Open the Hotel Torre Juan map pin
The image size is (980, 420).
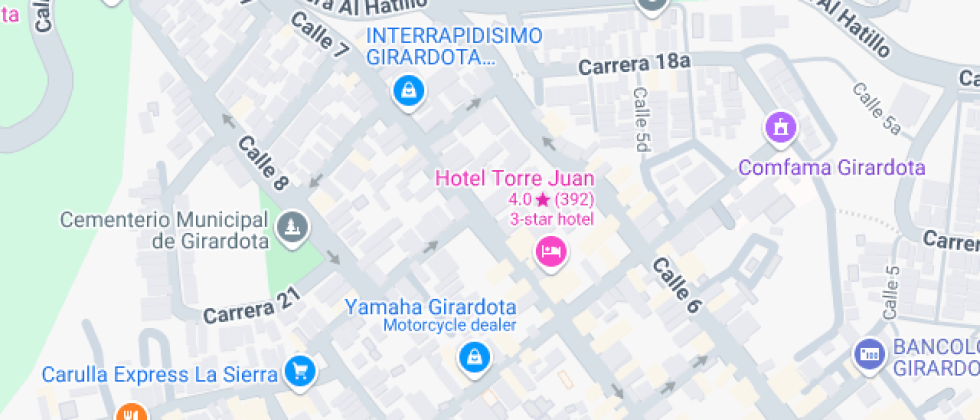point(550,251)
